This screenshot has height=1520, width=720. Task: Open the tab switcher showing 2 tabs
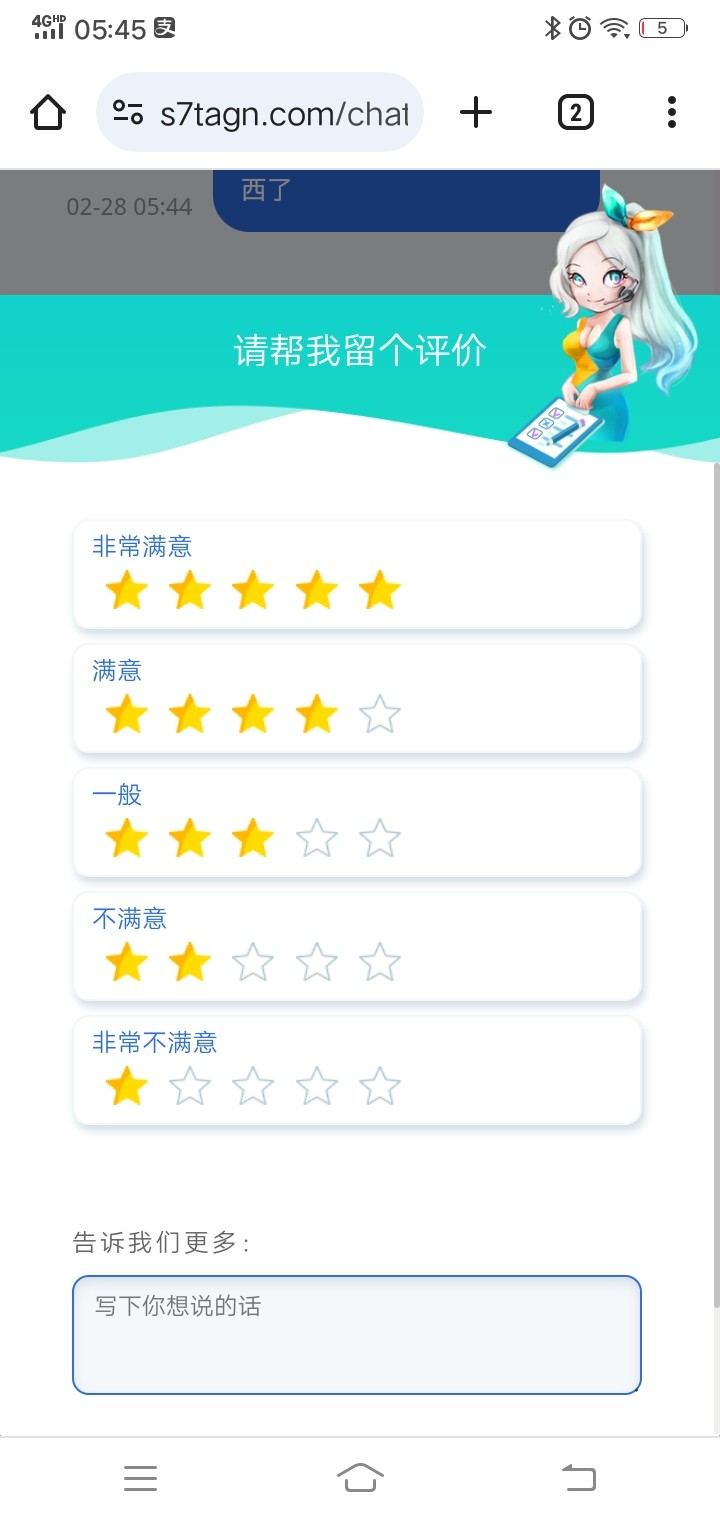(x=575, y=113)
